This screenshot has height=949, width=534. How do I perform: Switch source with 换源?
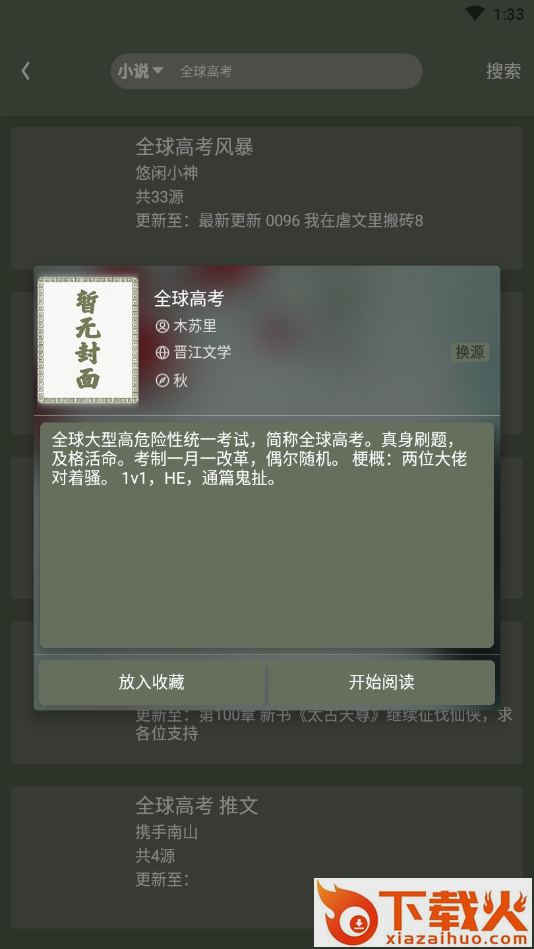tap(470, 352)
